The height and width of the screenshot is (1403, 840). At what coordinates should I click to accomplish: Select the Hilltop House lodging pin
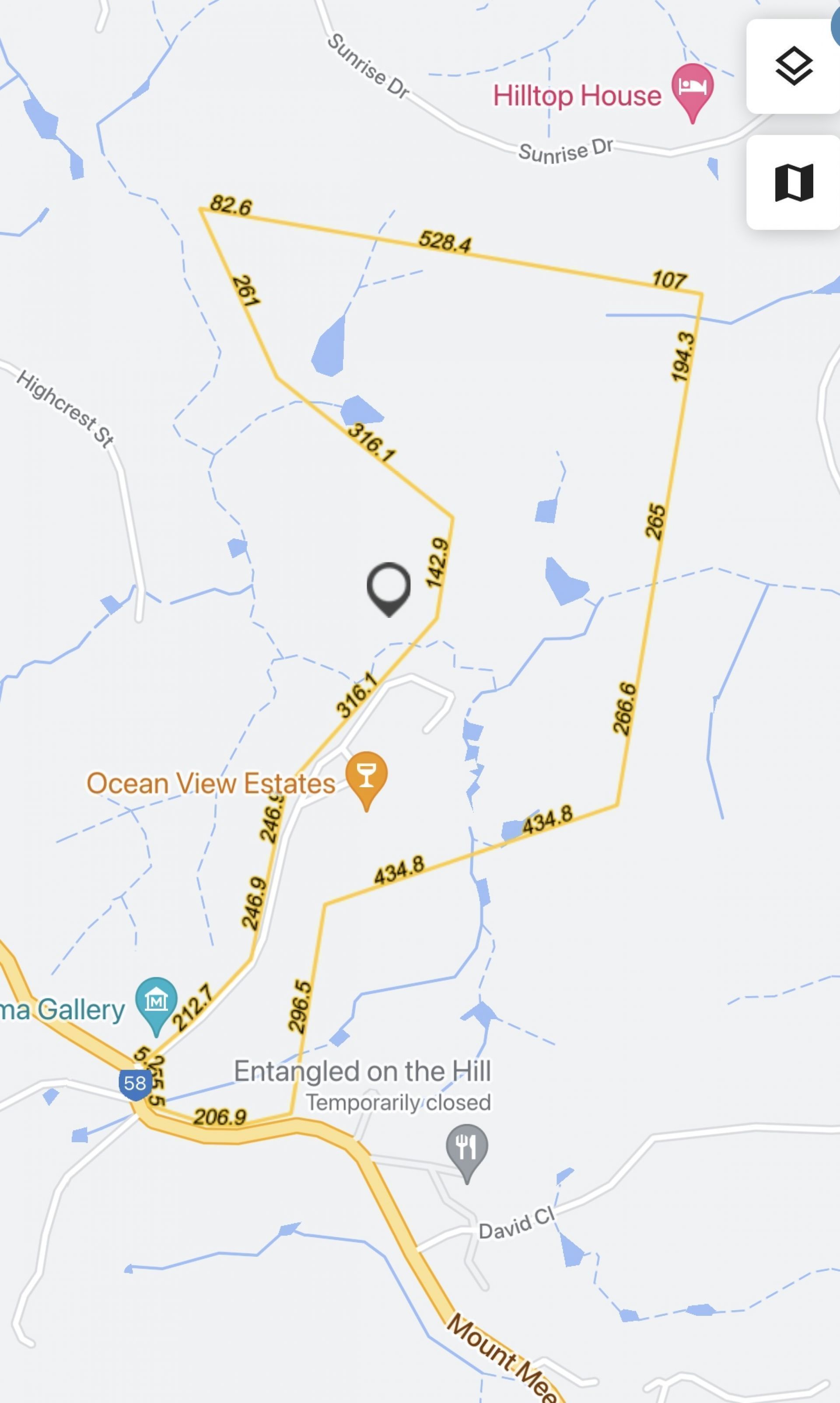pos(692,88)
